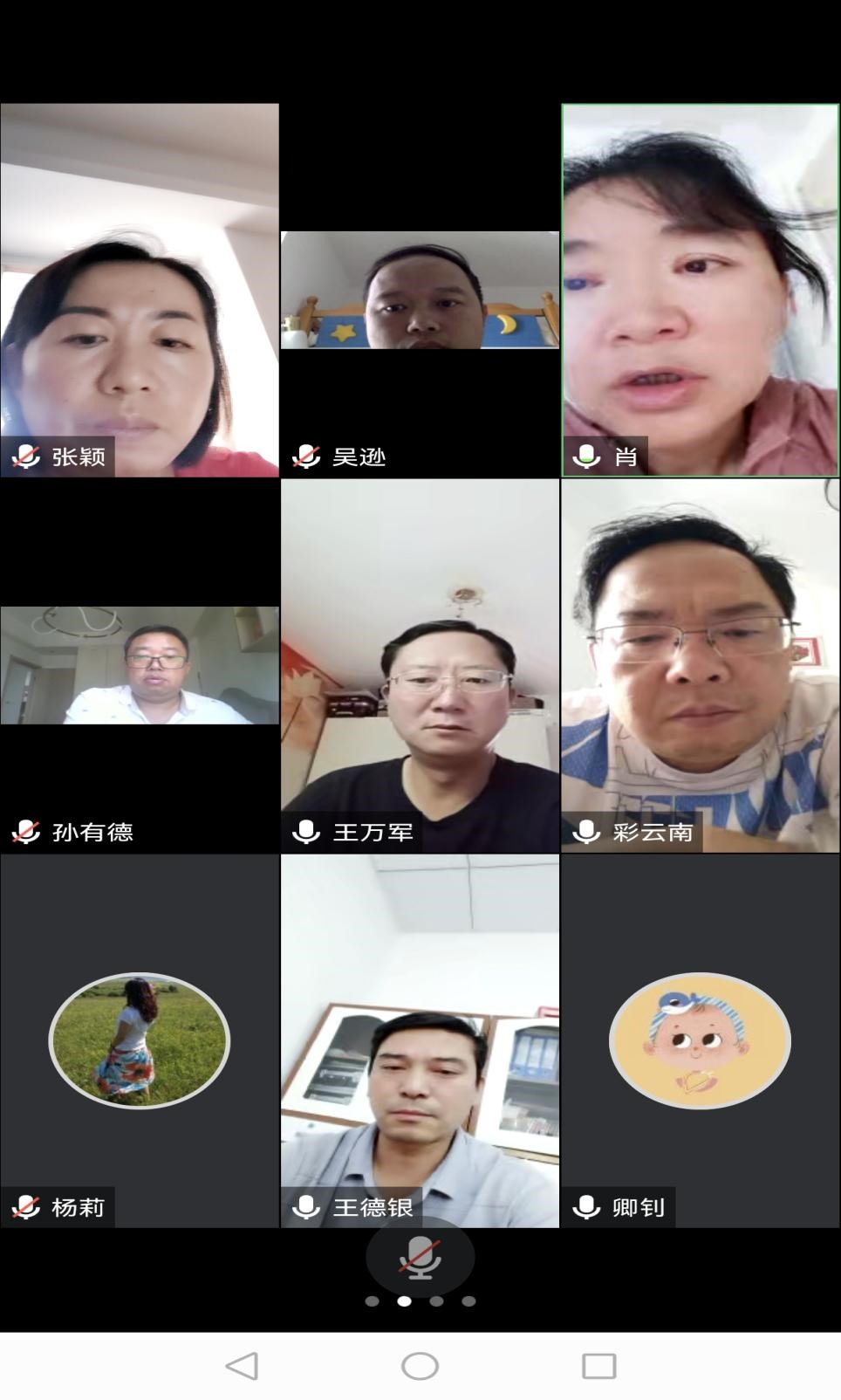Select 王万军's video tile

[x=420, y=665]
